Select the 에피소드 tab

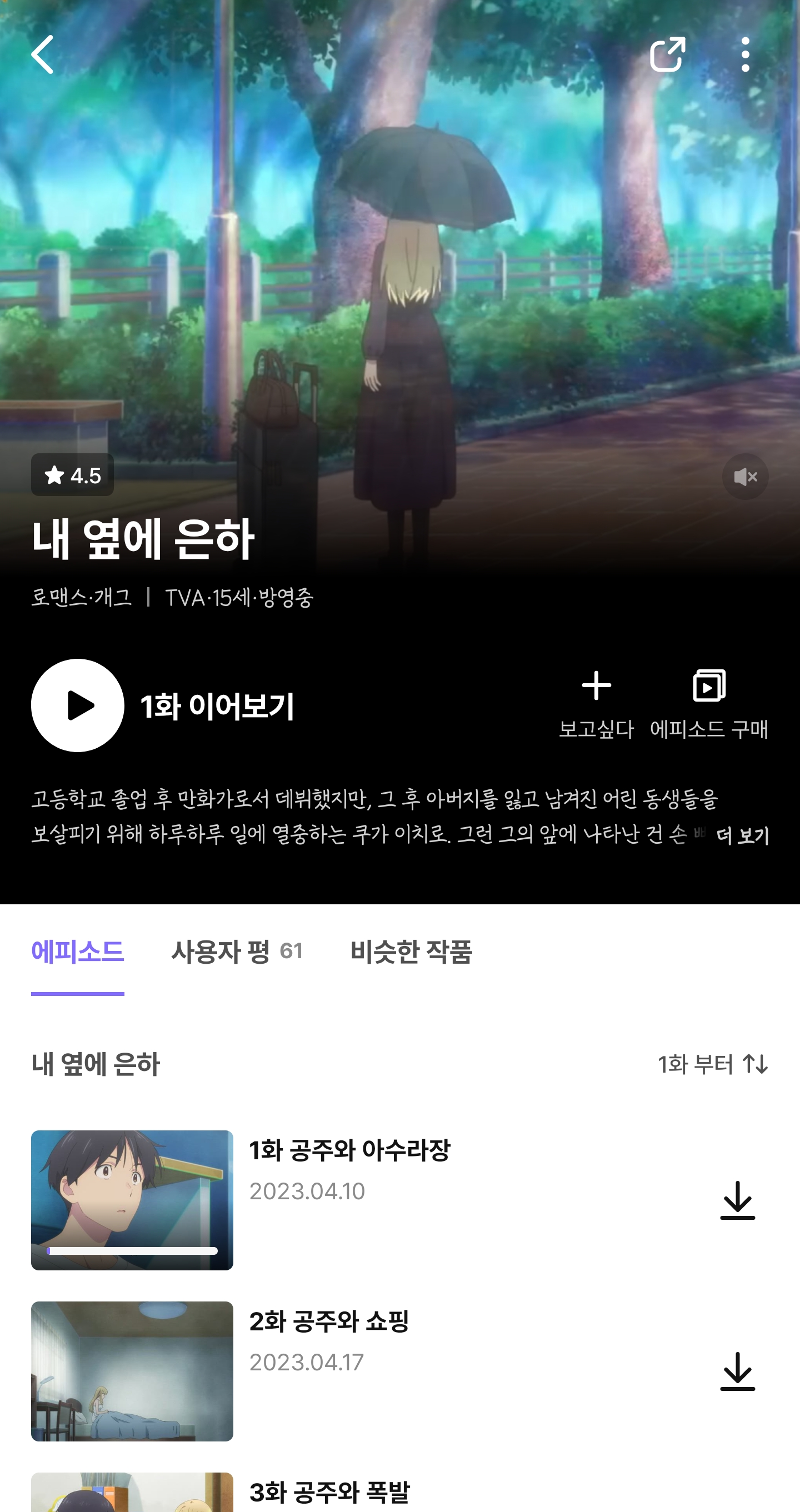(x=77, y=951)
